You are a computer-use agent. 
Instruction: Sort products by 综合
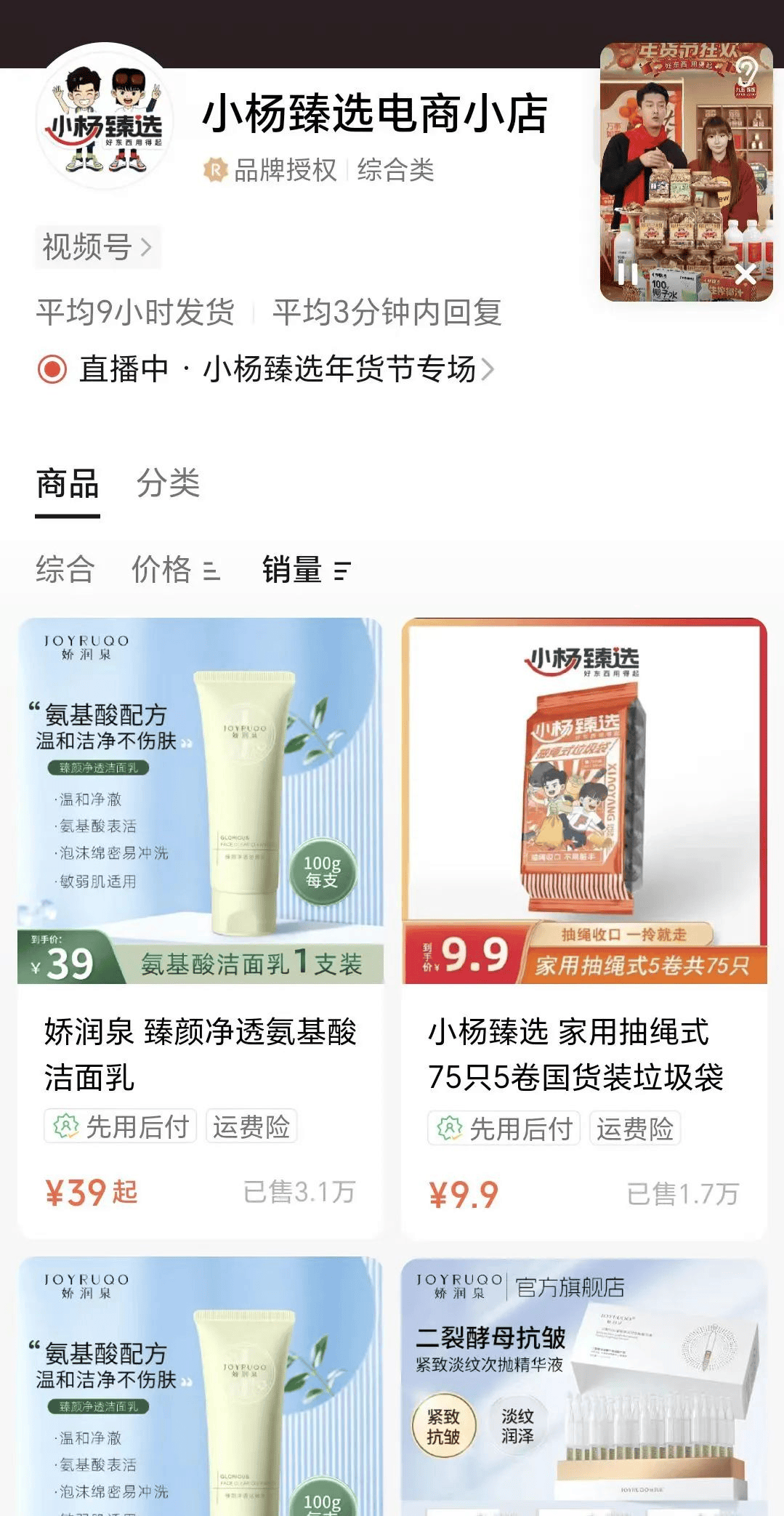[x=65, y=569]
